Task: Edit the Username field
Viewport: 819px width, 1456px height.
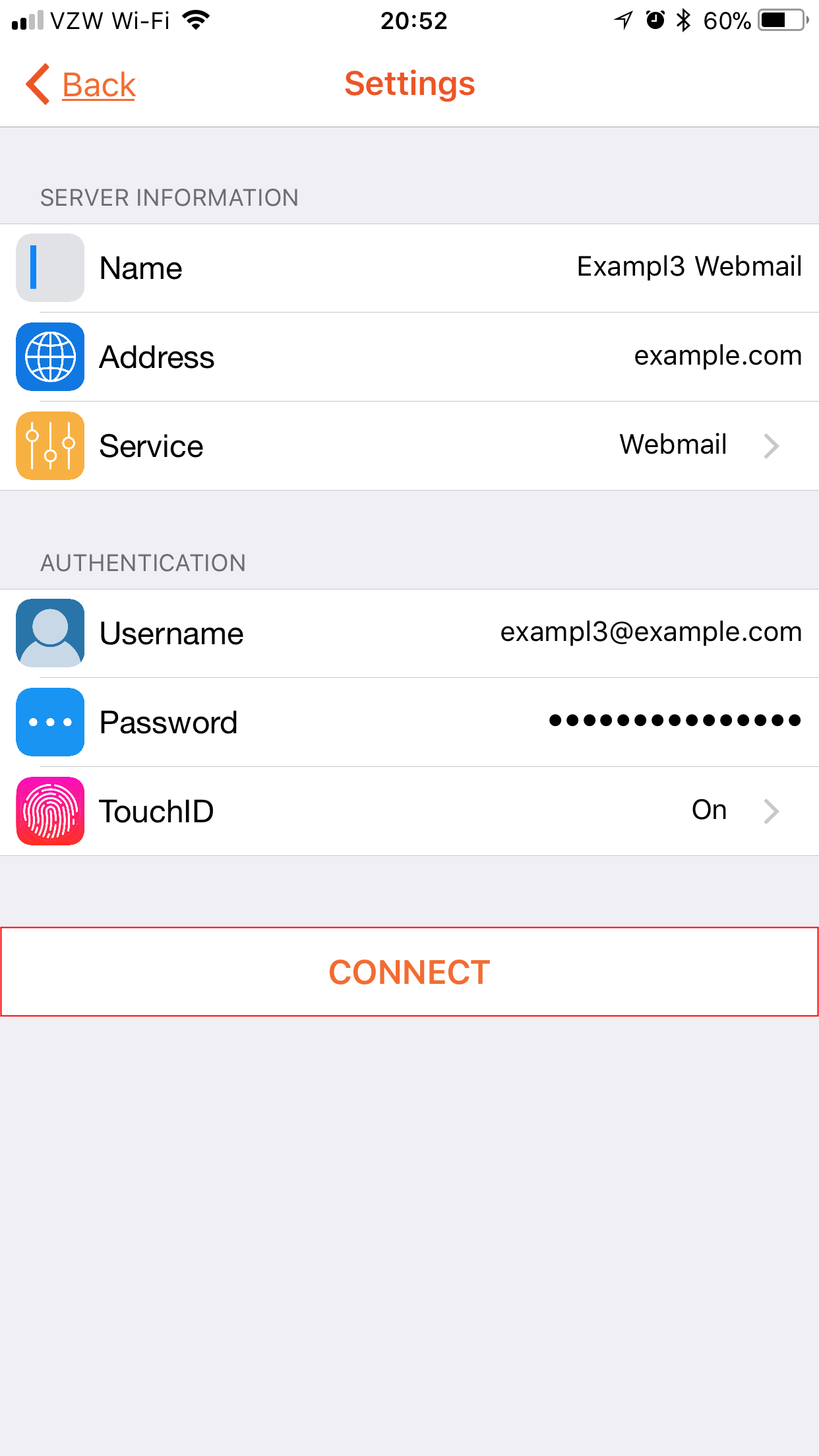Action: 650,632
